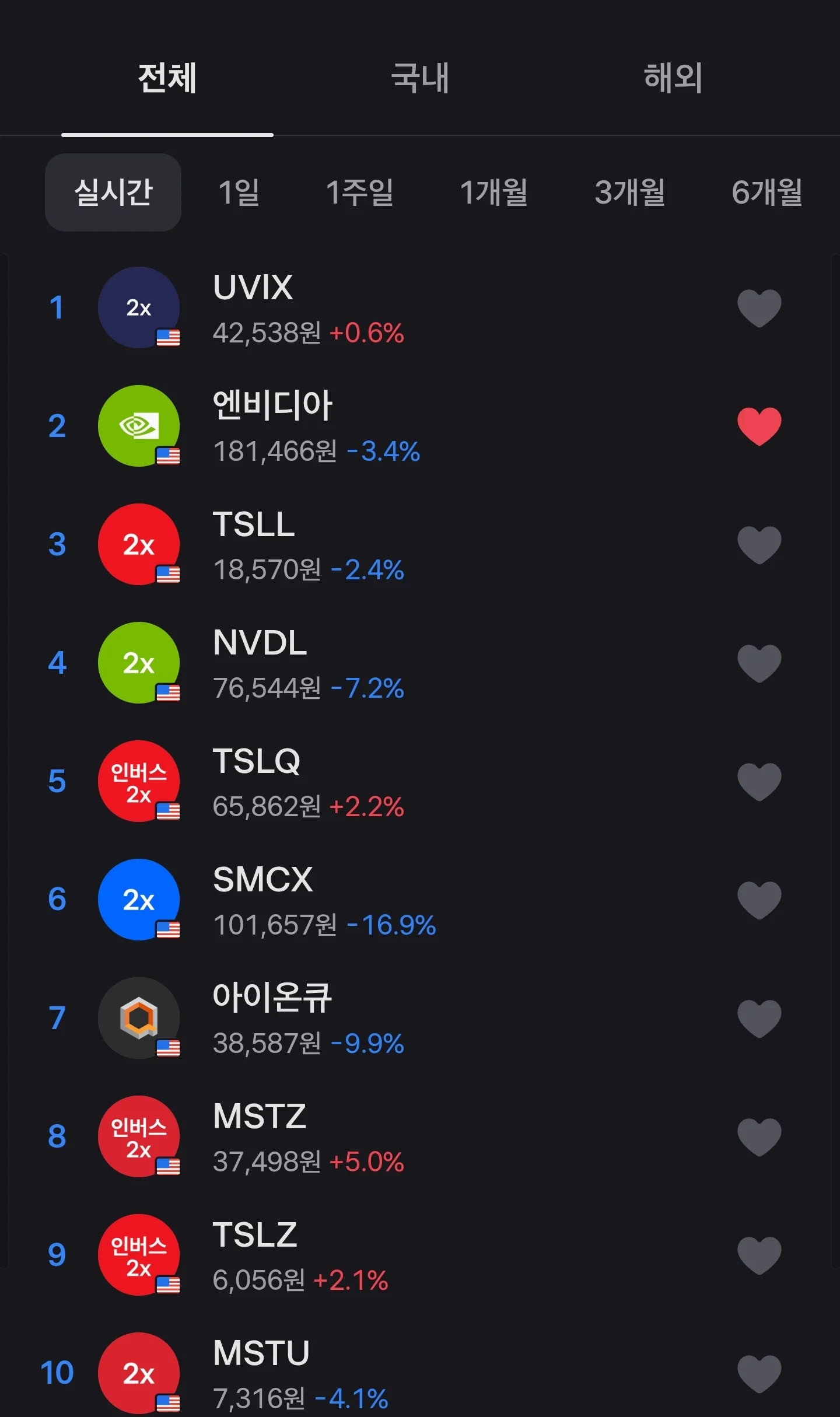This screenshot has height=1417, width=840.
Task: Switch to the 국내 tab
Action: tap(420, 78)
